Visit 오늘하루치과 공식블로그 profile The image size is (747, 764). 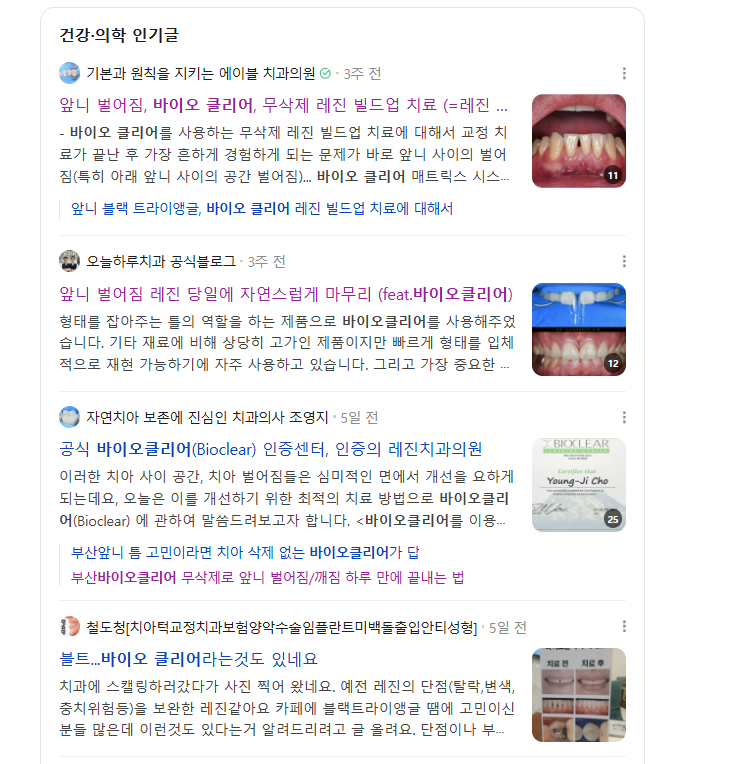tap(160, 261)
